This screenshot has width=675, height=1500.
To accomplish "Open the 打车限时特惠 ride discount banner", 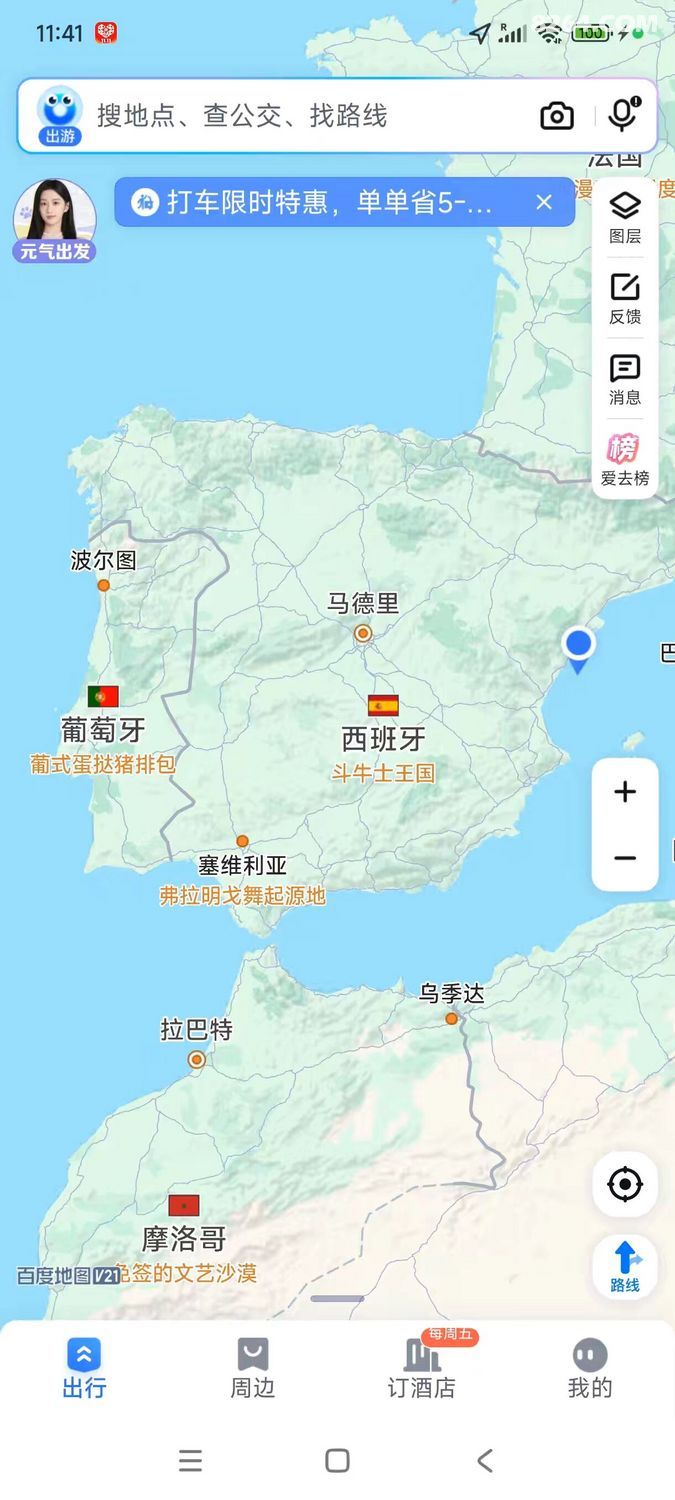I will click(330, 203).
